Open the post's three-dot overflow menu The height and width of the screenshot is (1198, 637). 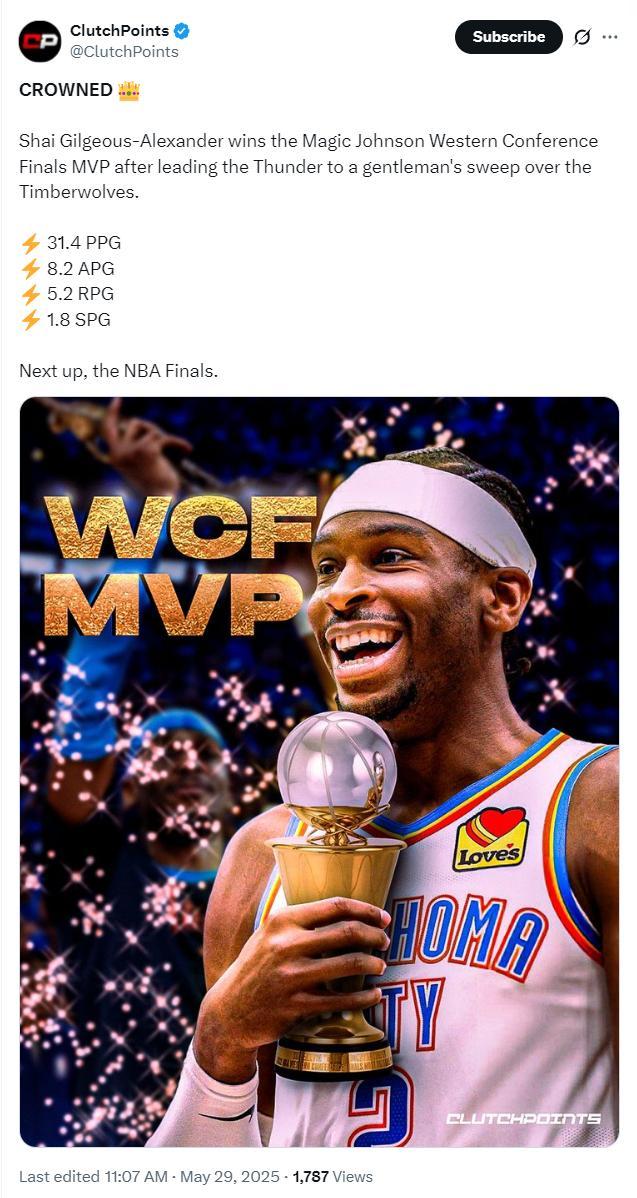click(609, 37)
